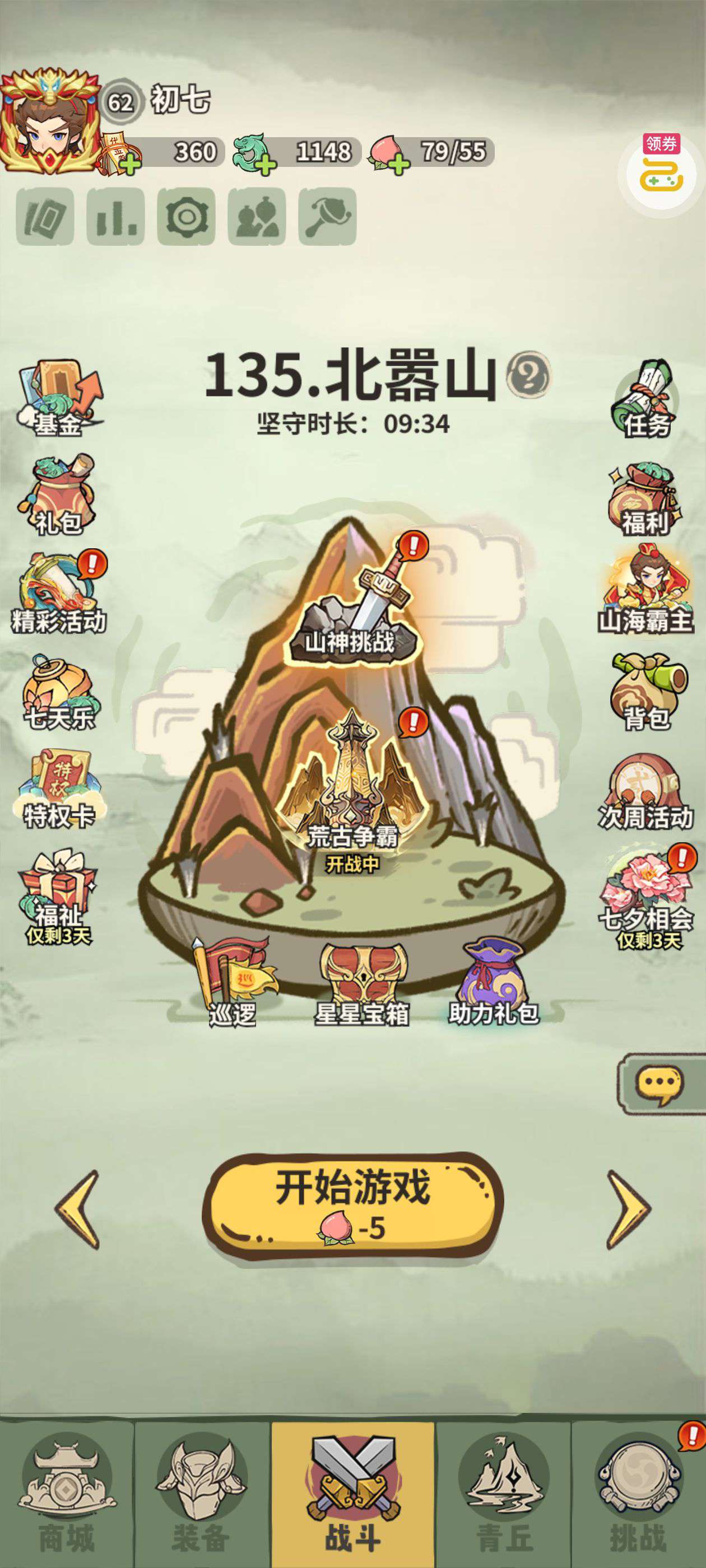Screen dimensions: 706x1568
Task: Open 精彩活动 events
Action: [59, 593]
